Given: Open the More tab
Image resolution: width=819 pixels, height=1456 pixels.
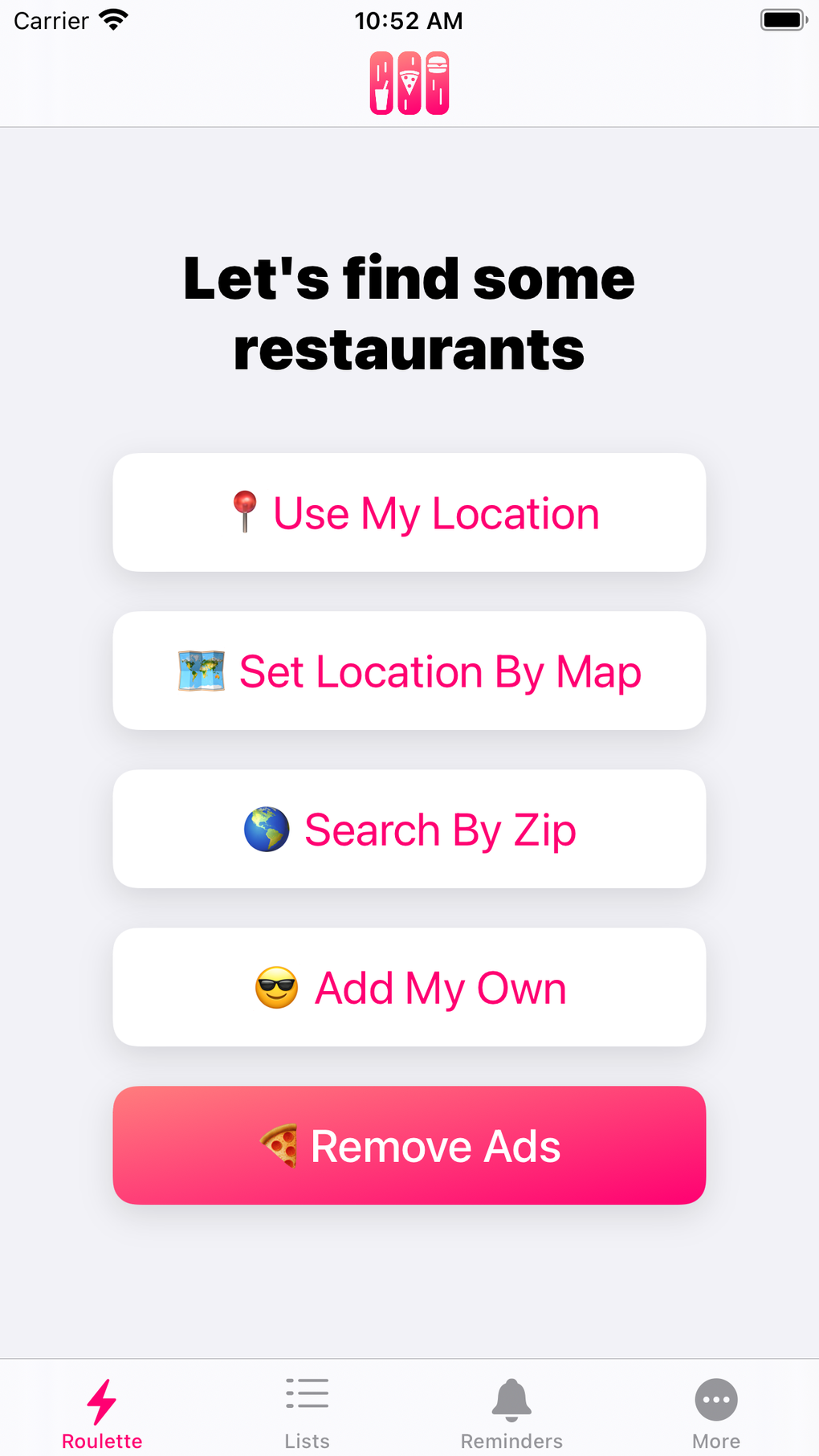Looking at the screenshot, I should pyautogui.click(x=715, y=1409).
